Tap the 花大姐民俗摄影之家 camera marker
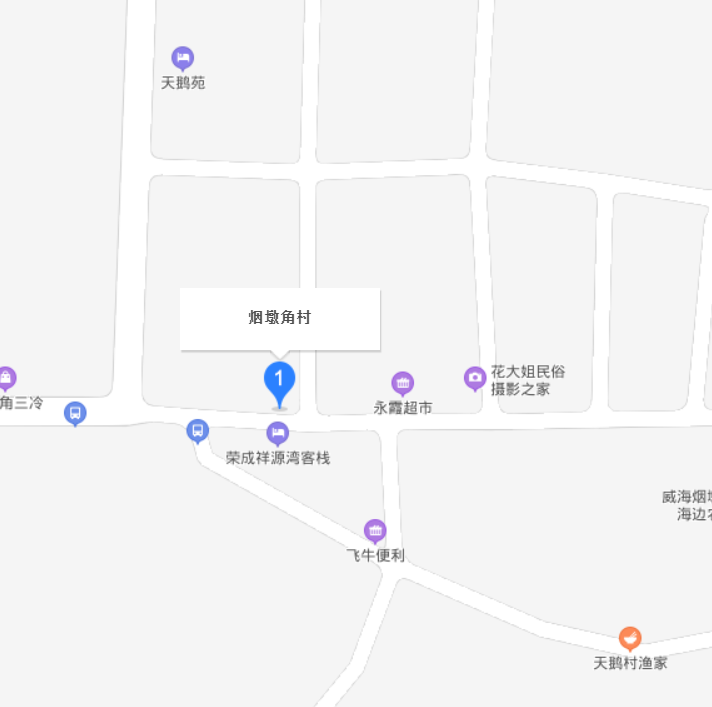 tap(475, 378)
